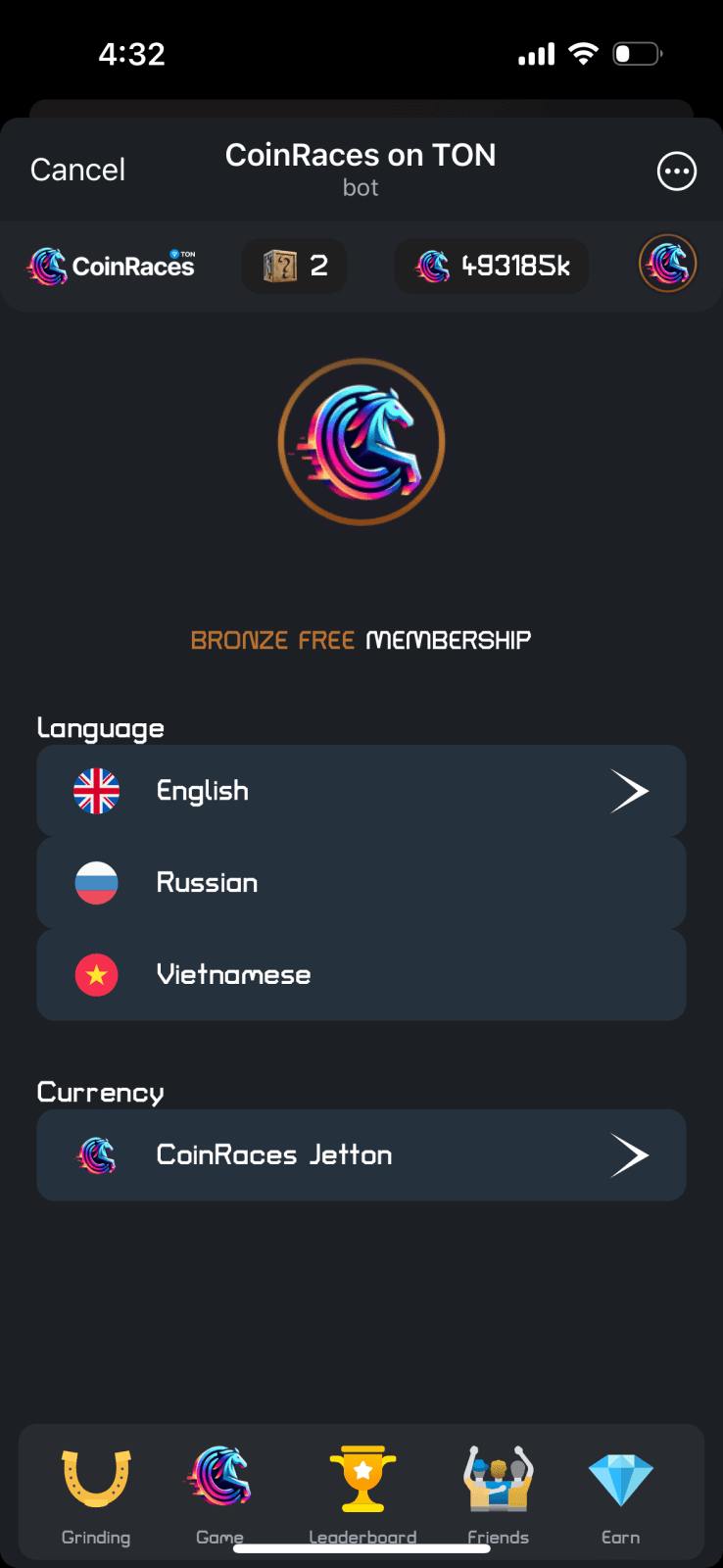View the Friends tab
Viewport: 723px width, 1568px height.
pyautogui.click(x=498, y=1495)
